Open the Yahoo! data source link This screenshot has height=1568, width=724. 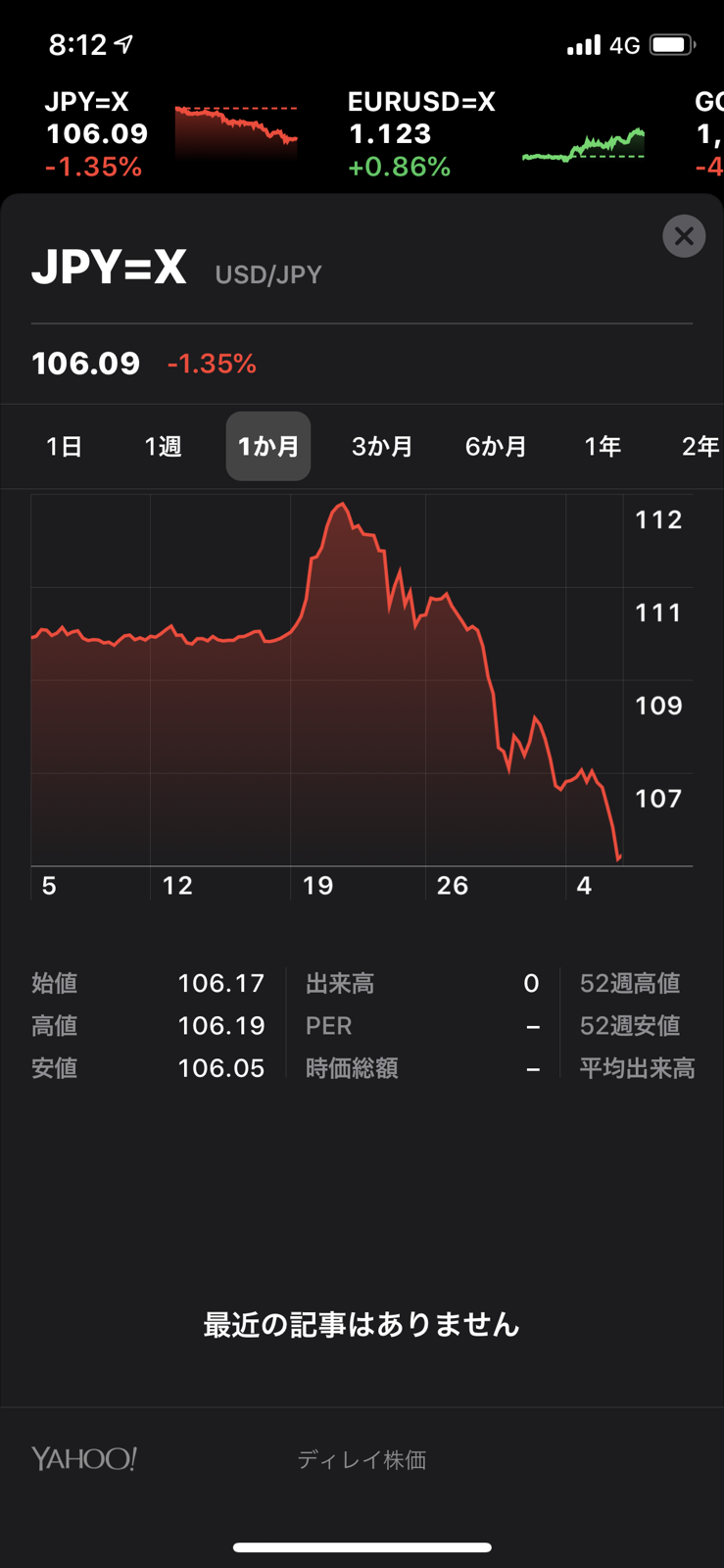click(84, 1459)
